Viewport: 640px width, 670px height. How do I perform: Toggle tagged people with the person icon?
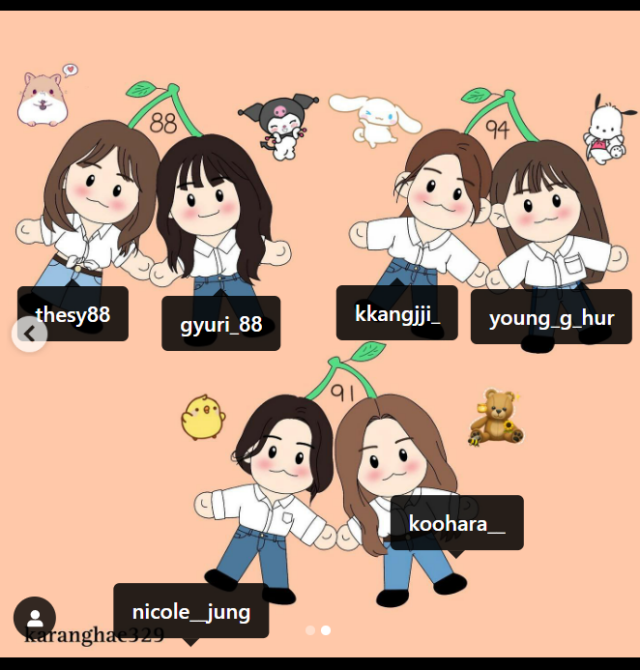tap(35, 618)
